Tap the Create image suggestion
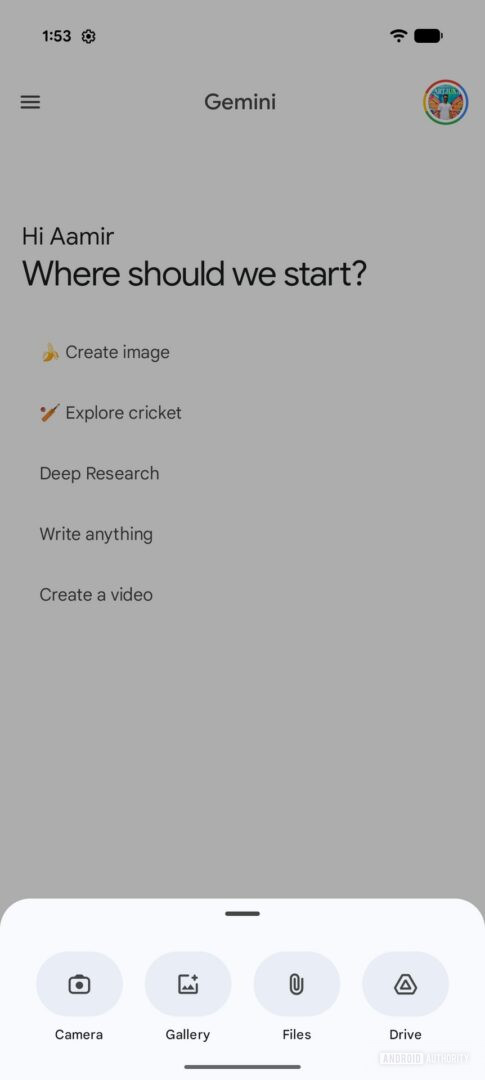Image resolution: width=485 pixels, height=1080 pixels. click(105, 353)
